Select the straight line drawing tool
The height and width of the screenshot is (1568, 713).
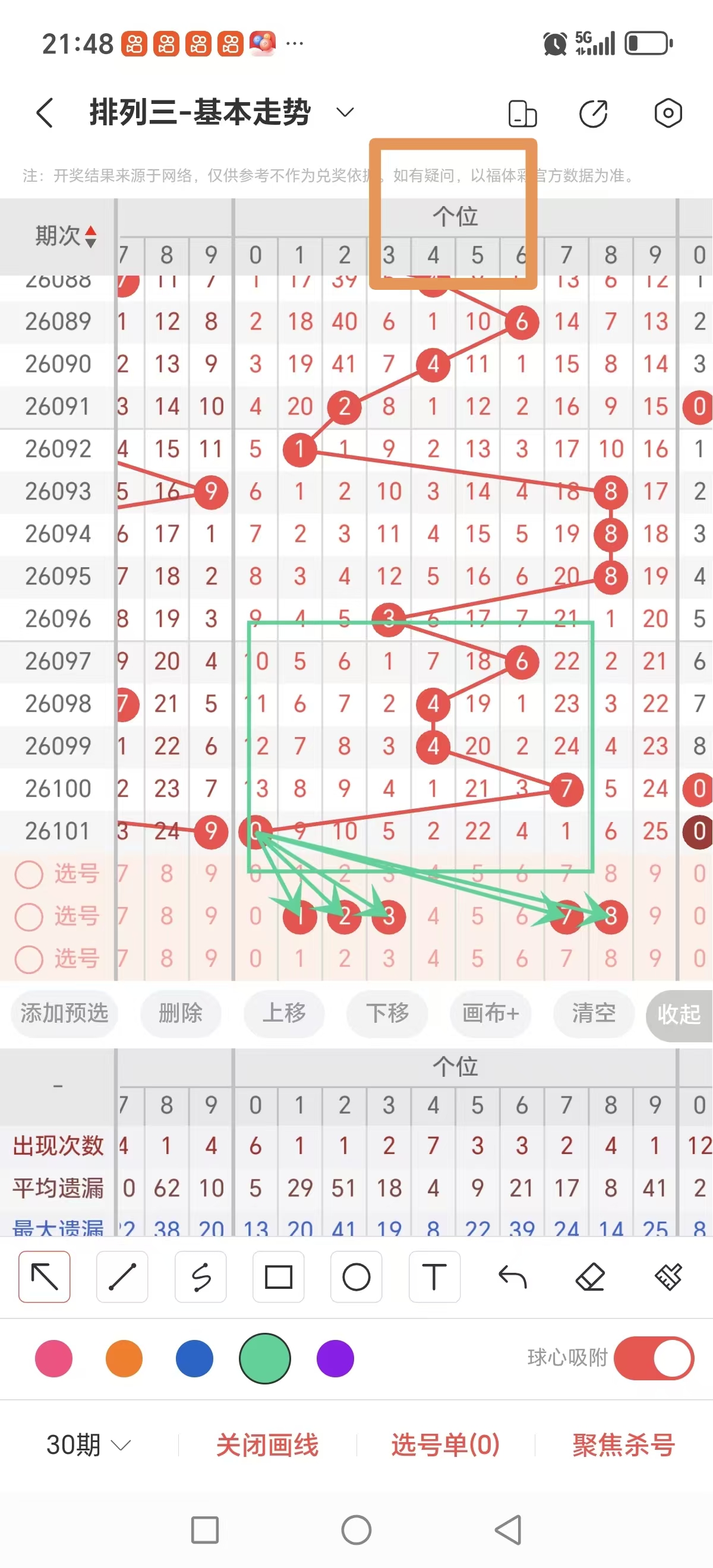coord(122,1278)
